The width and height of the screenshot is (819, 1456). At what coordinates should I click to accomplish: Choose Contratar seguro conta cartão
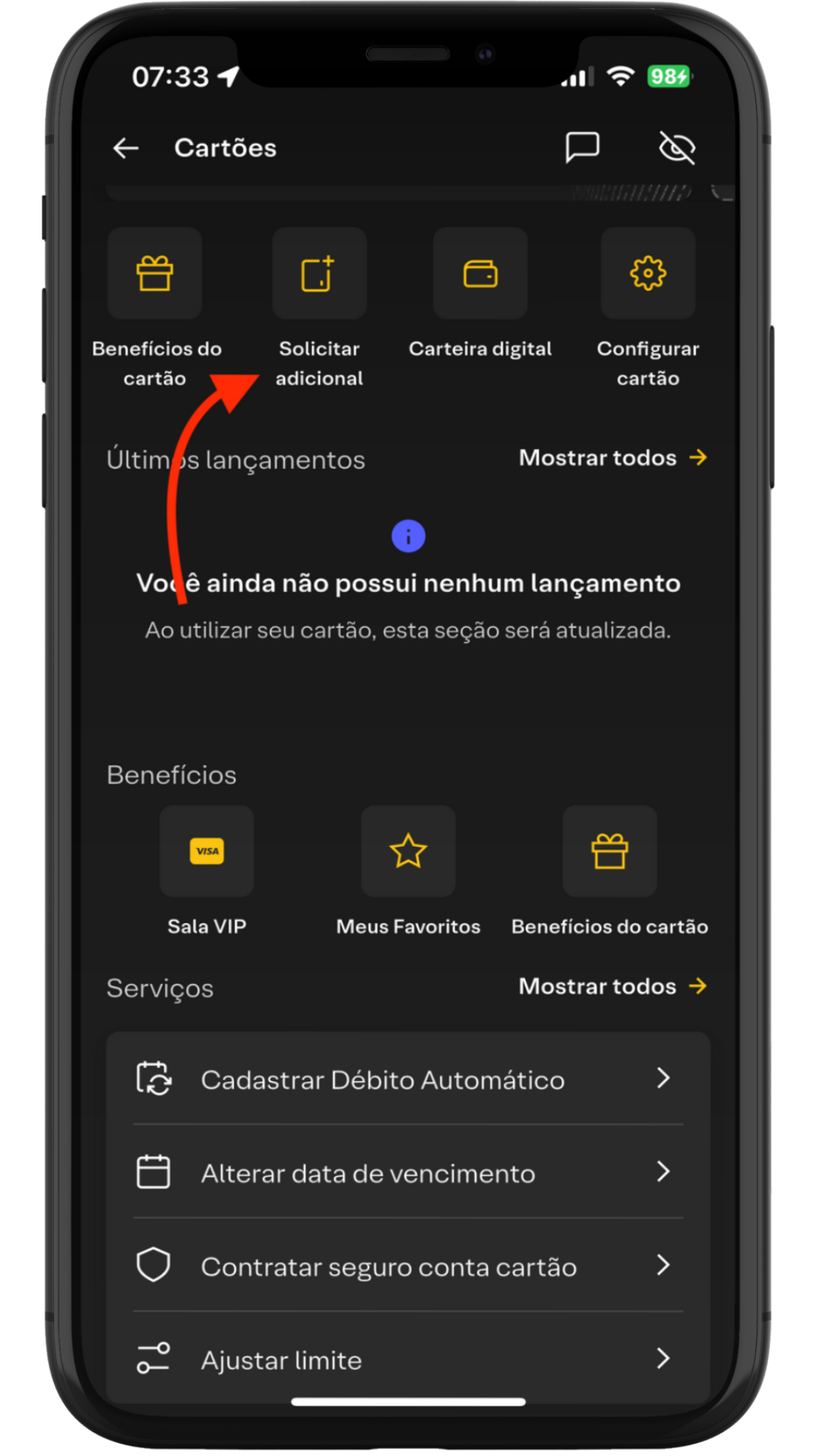click(408, 1266)
